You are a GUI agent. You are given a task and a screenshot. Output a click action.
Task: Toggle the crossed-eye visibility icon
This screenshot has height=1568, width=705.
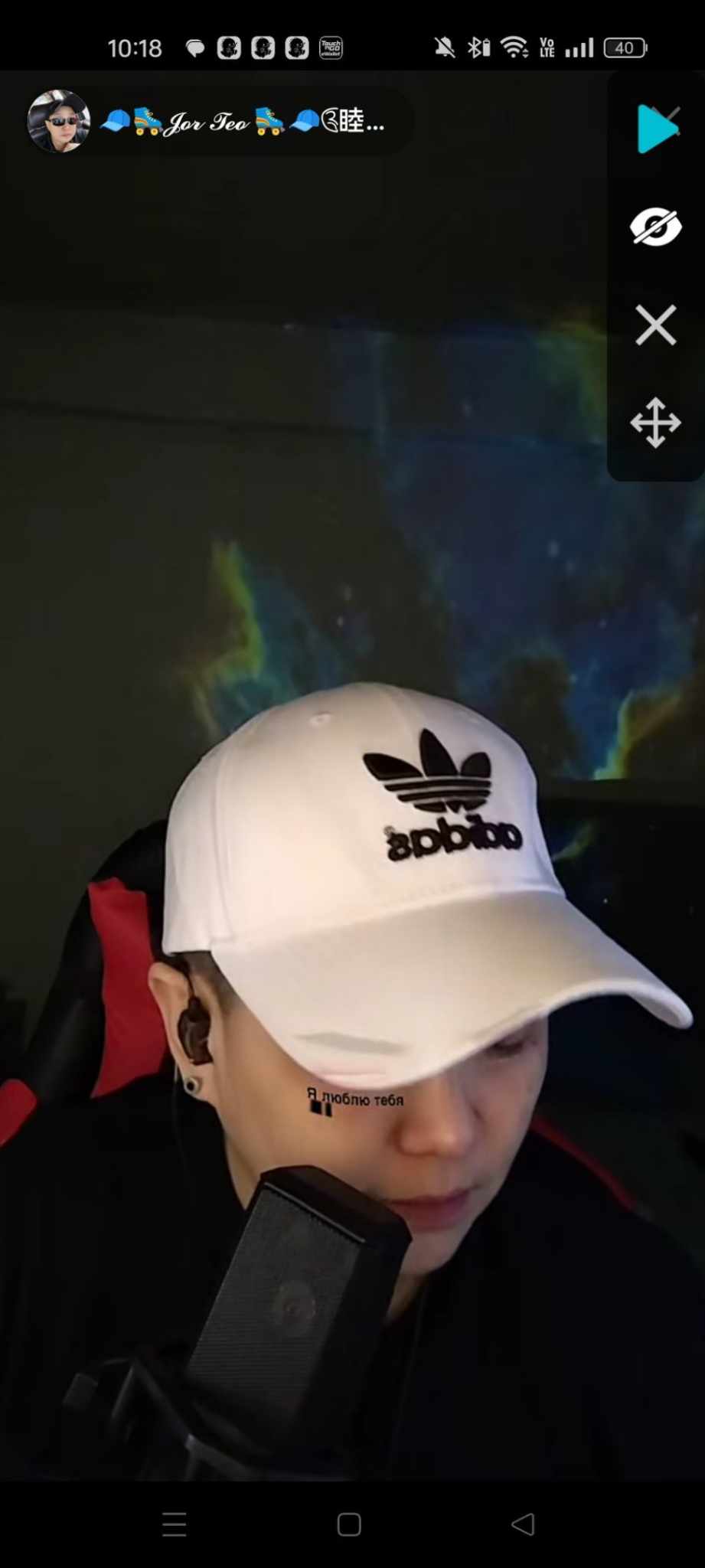656,227
